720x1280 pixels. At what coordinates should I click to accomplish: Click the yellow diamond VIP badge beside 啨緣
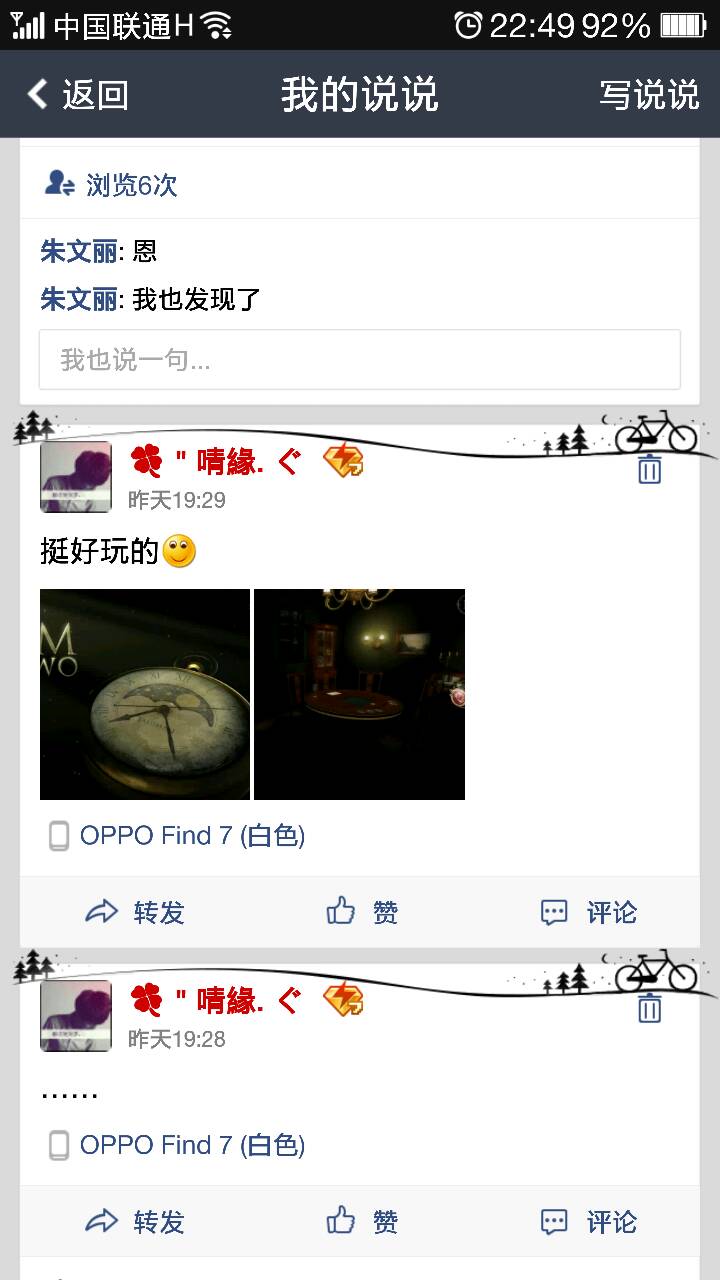[x=342, y=462]
